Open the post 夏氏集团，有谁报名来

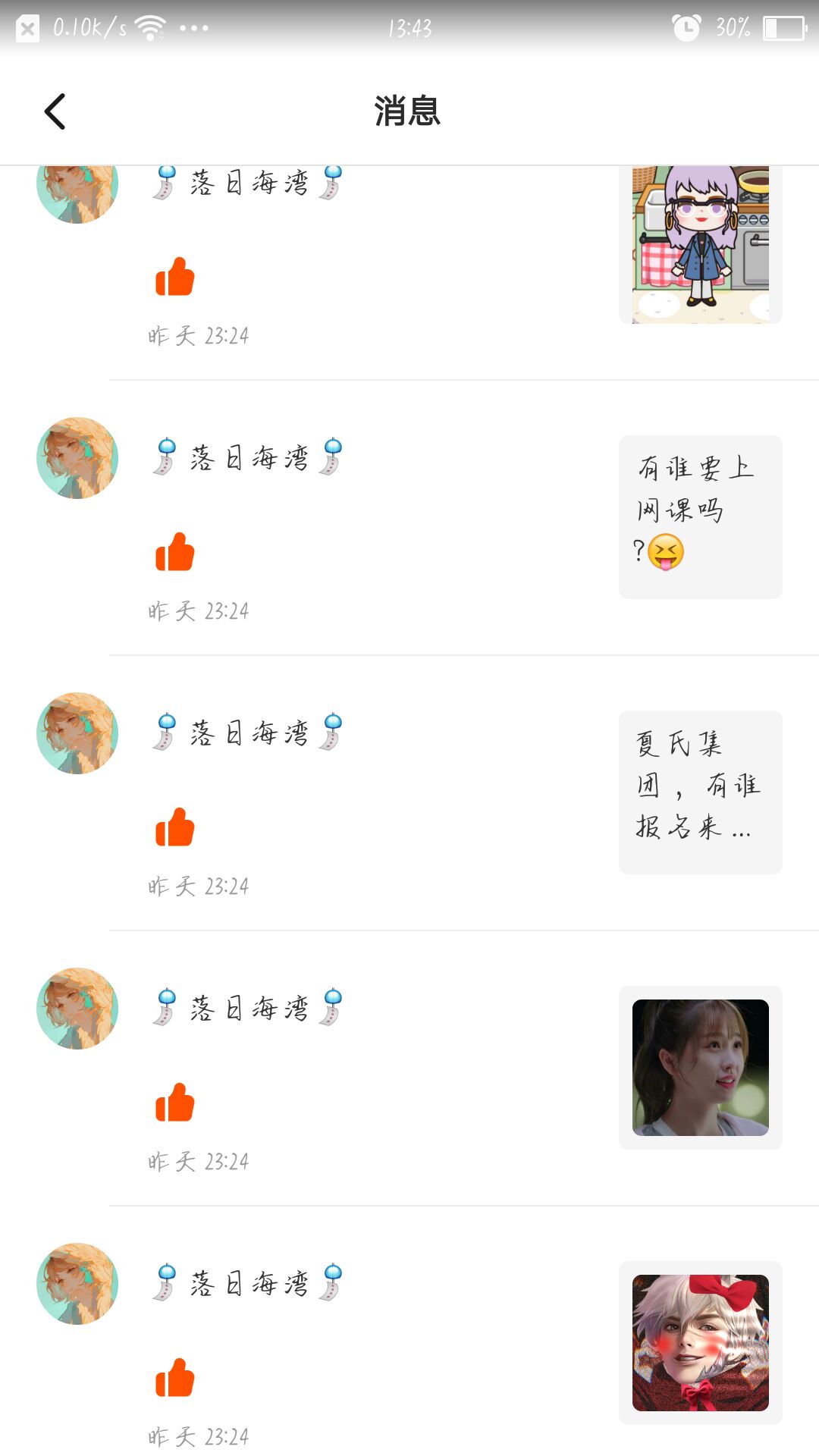click(700, 792)
